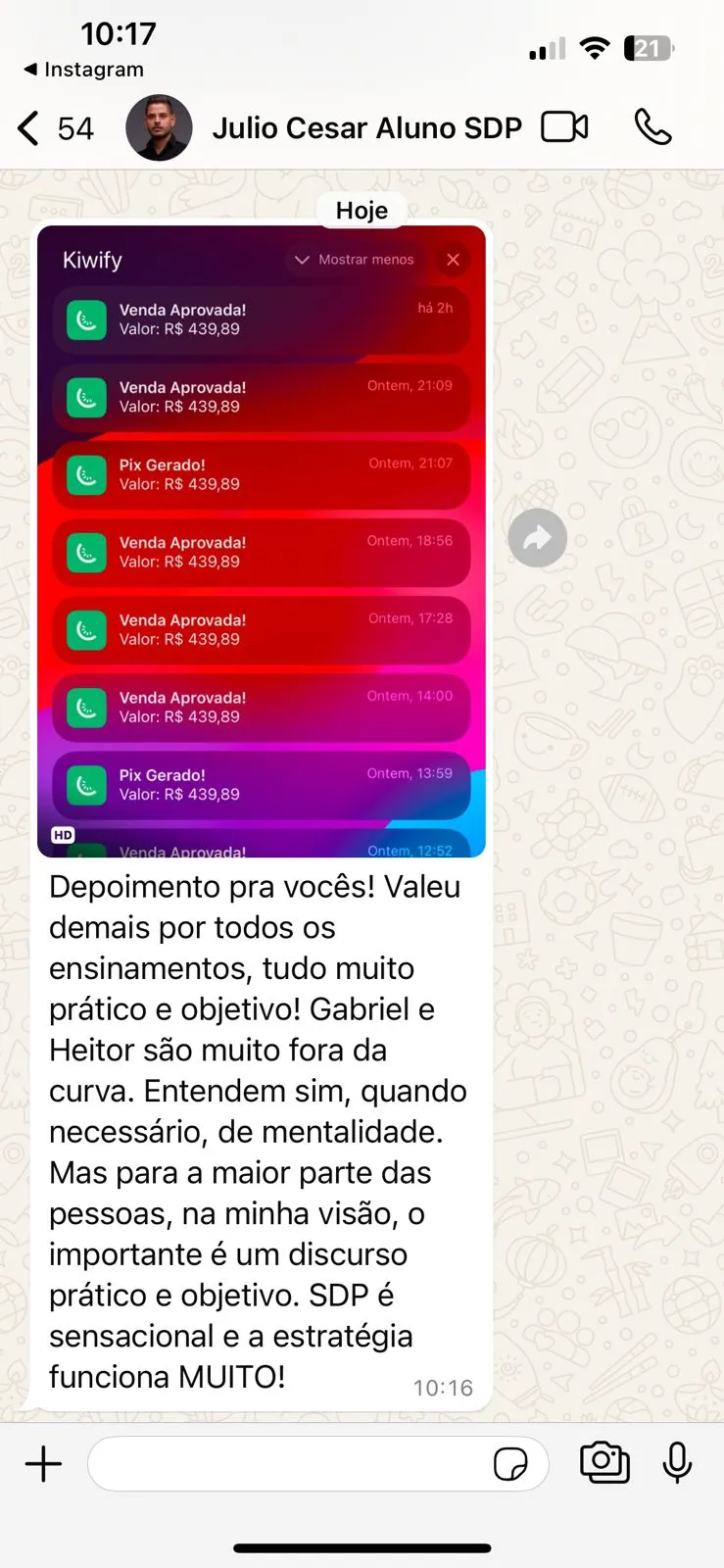Tap the microphone to record voice message
Viewport: 724px width, 1568px height.
[x=677, y=1463]
